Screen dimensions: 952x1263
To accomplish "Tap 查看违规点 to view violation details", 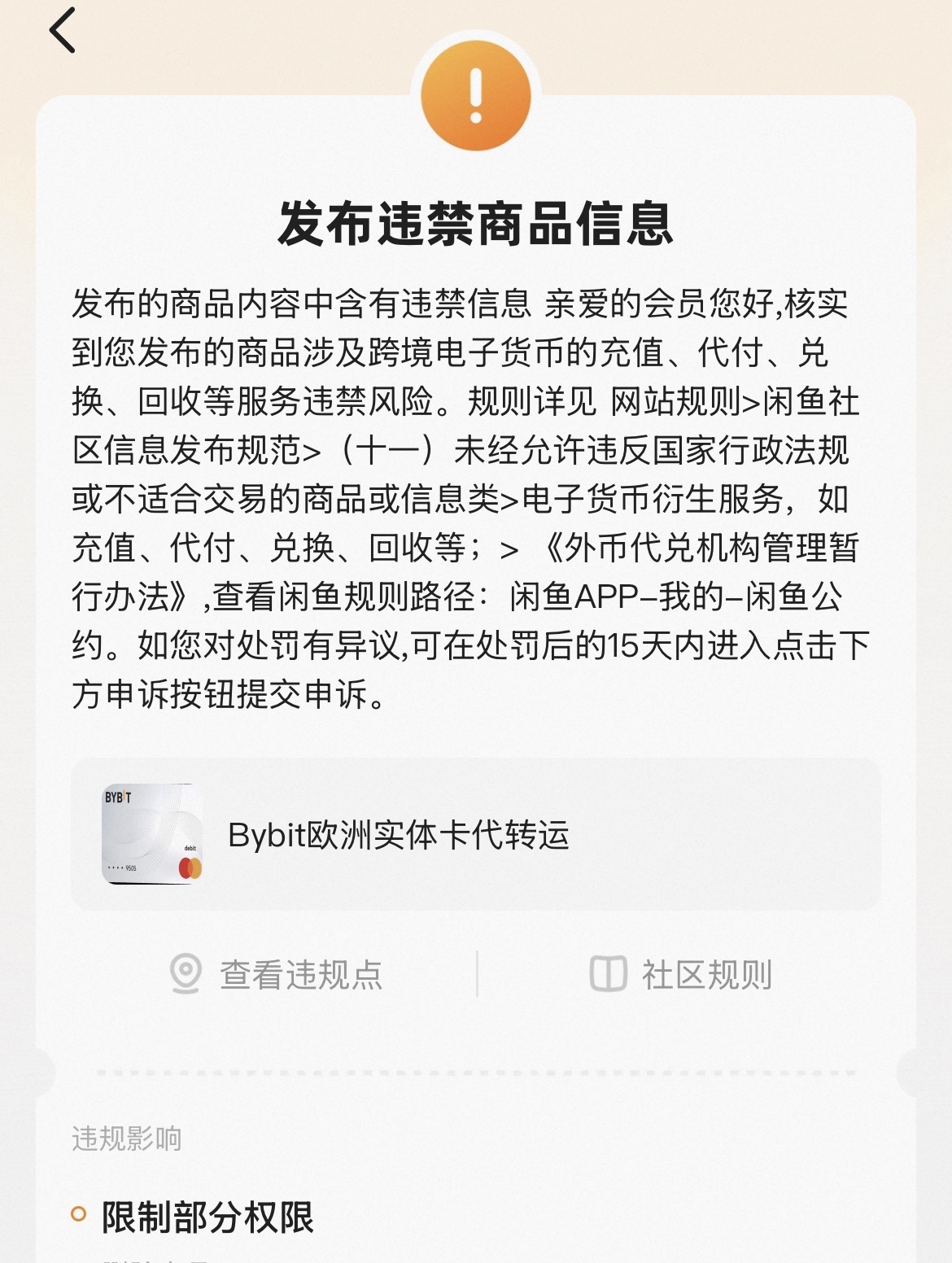I will coord(277,974).
